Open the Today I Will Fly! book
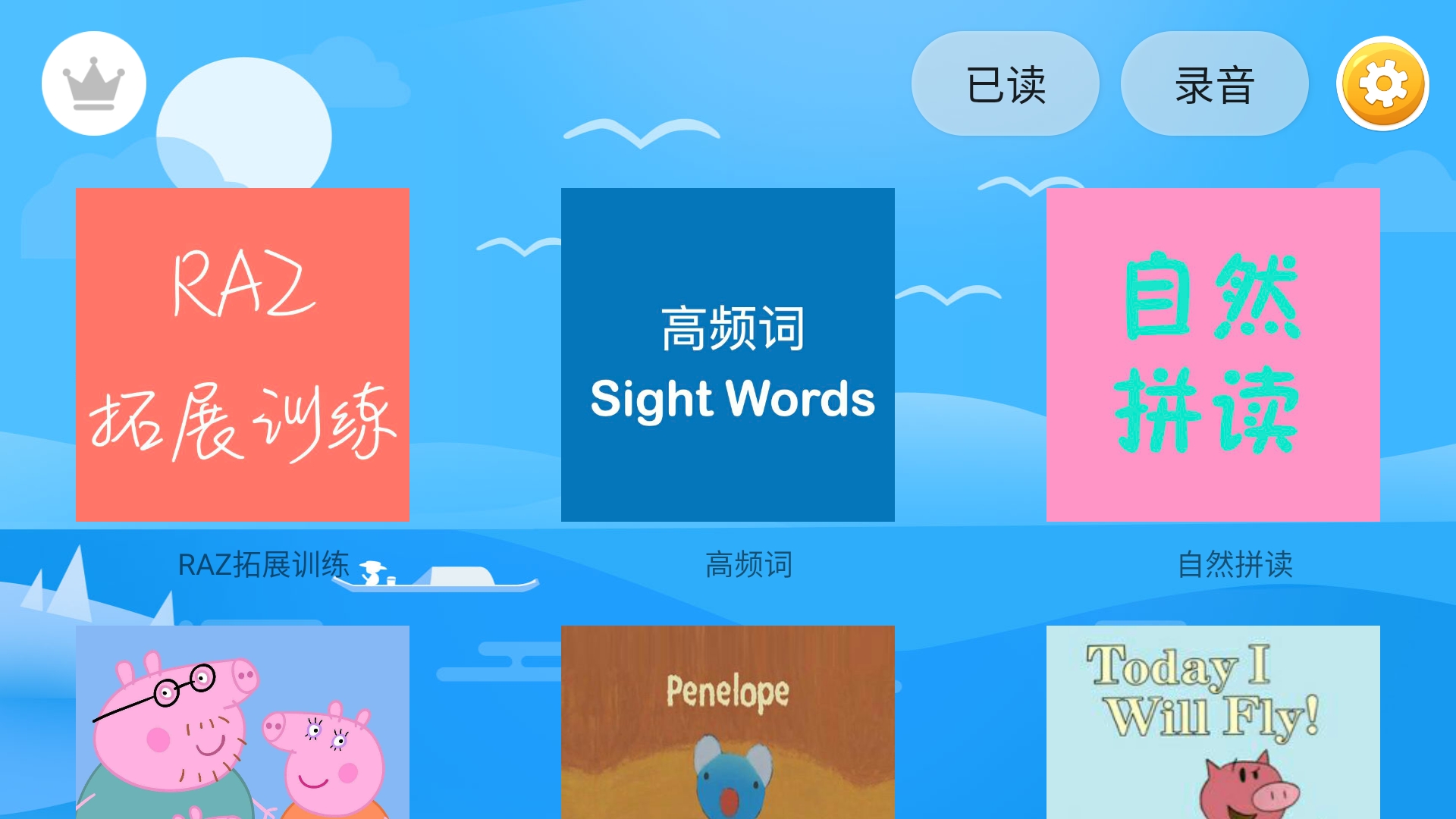Image resolution: width=1456 pixels, height=819 pixels. [1213, 722]
